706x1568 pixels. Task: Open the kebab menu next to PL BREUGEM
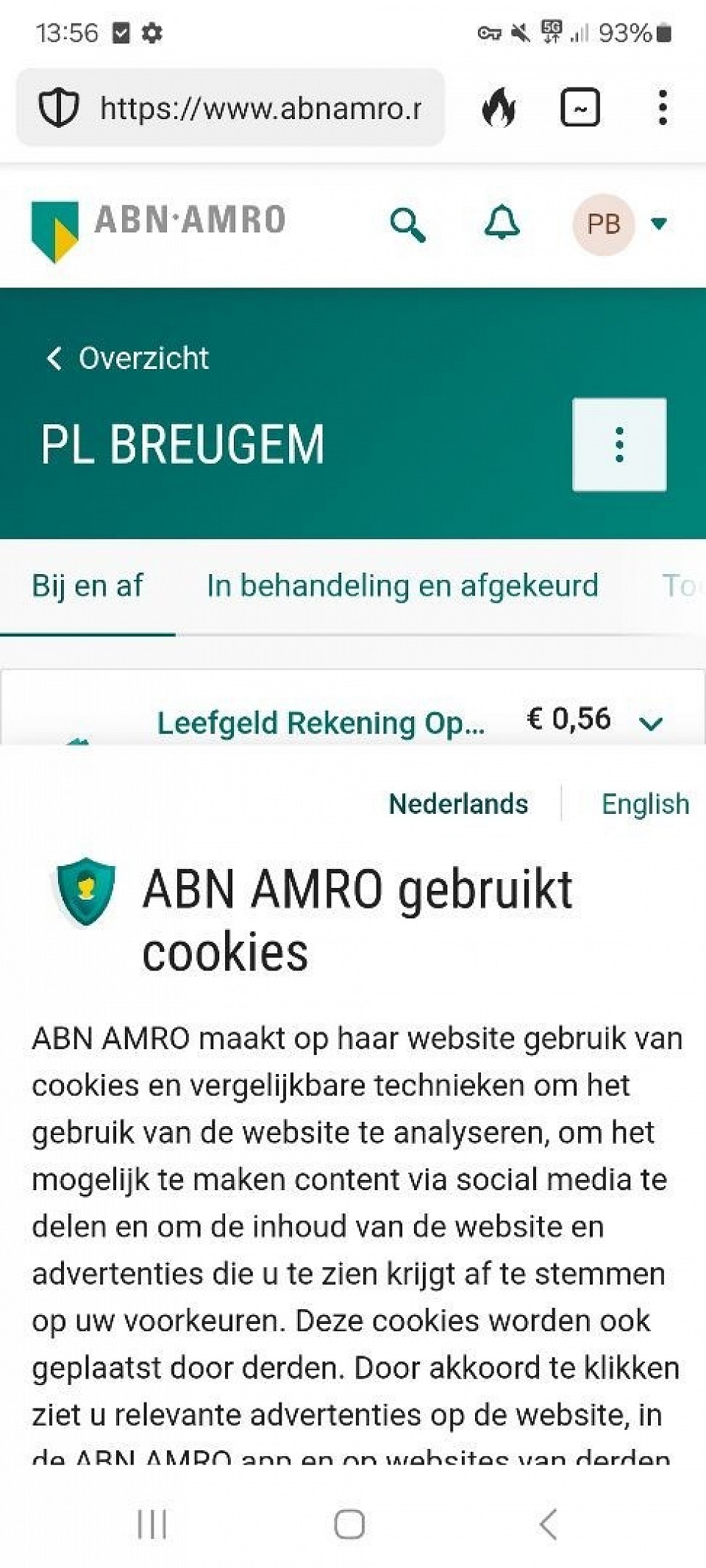[x=620, y=444]
